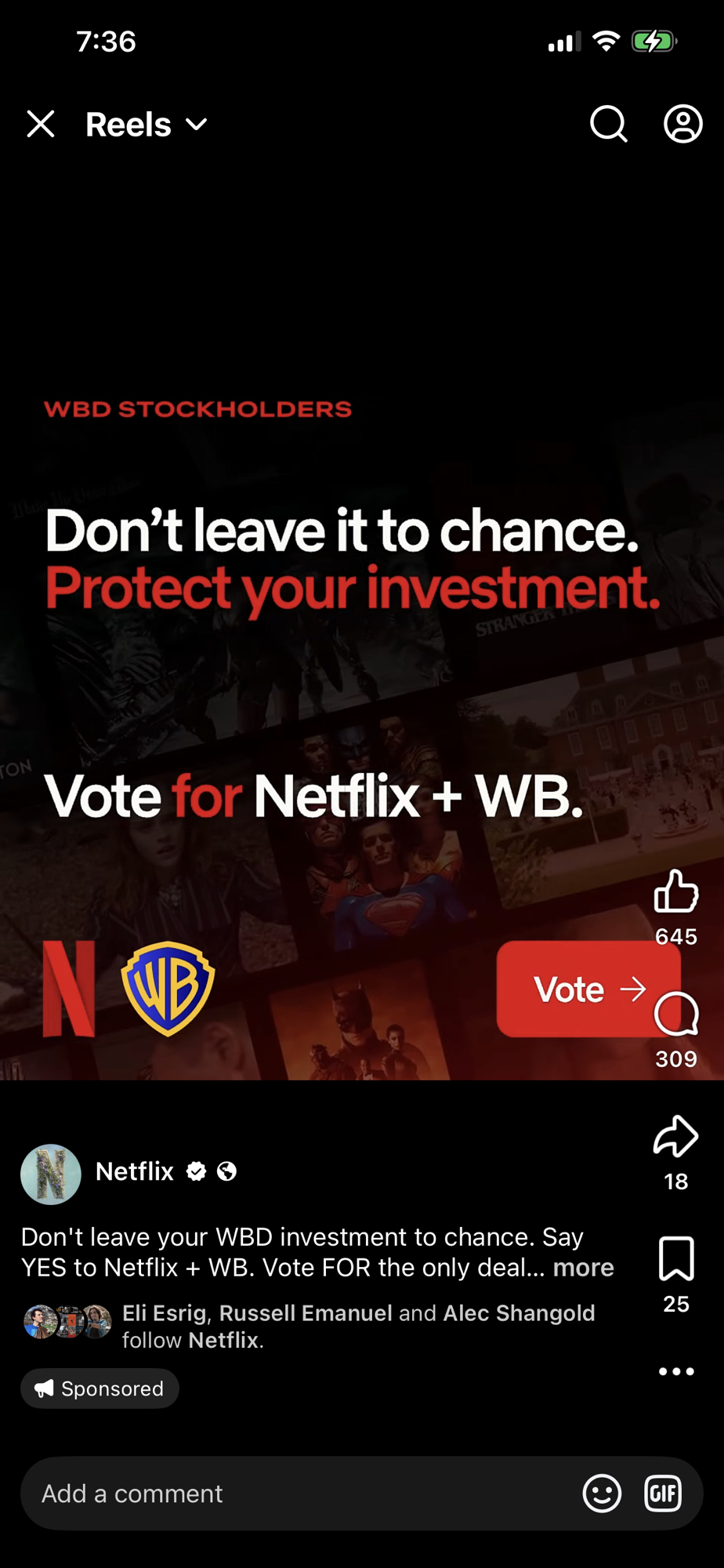Open the emoji picker in comment box
This screenshot has height=1568, width=724.
click(x=602, y=1494)
